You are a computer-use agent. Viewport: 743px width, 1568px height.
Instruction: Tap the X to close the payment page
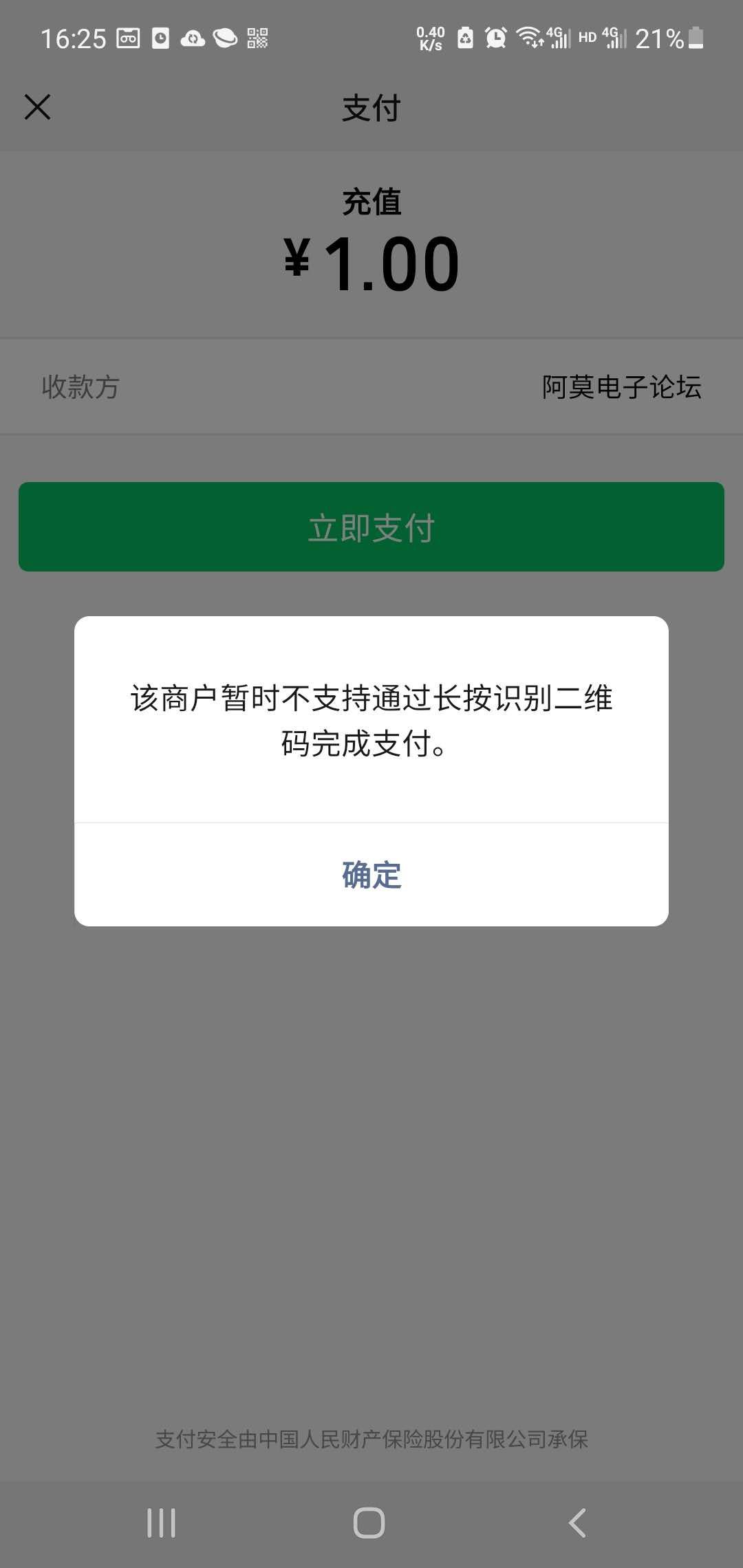(38, 108)
